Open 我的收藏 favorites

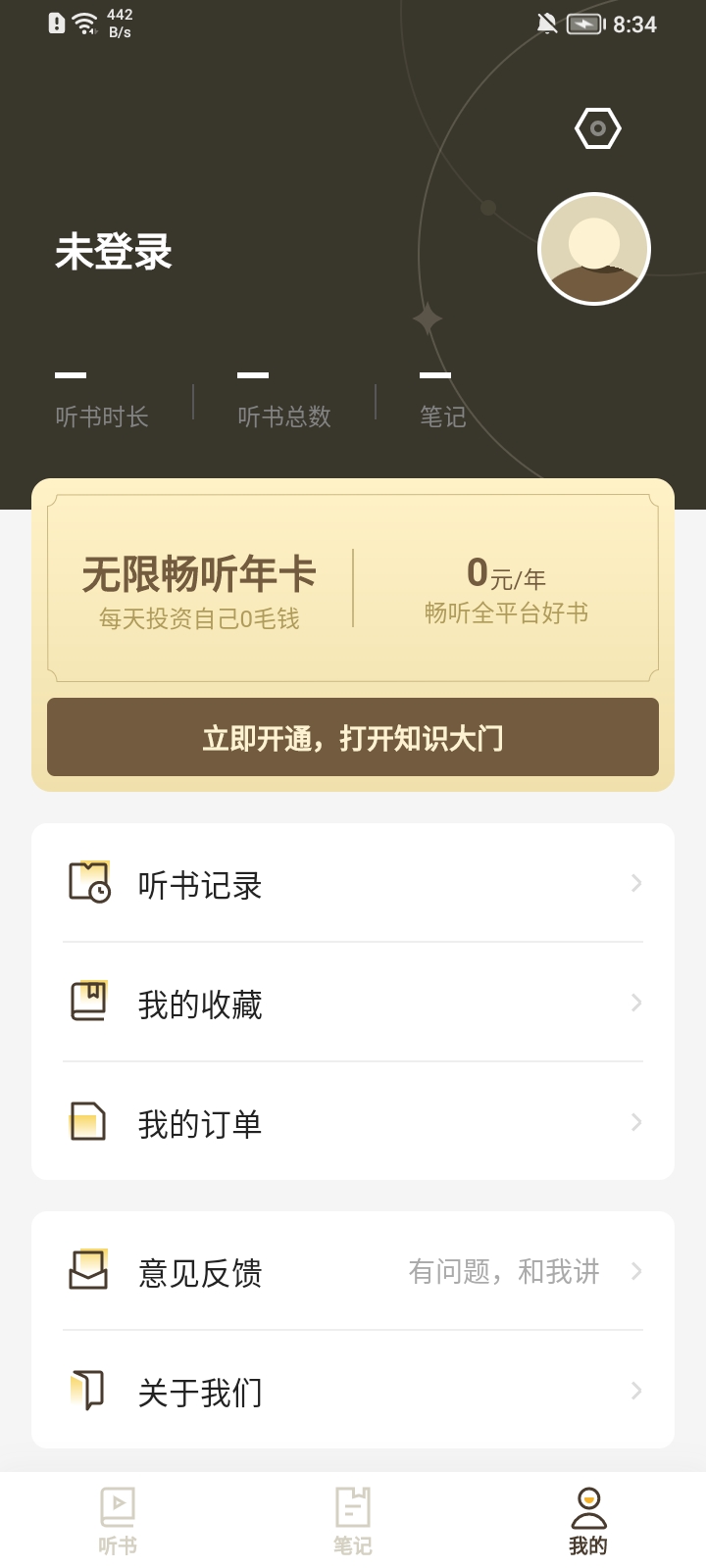point(353,1004)
